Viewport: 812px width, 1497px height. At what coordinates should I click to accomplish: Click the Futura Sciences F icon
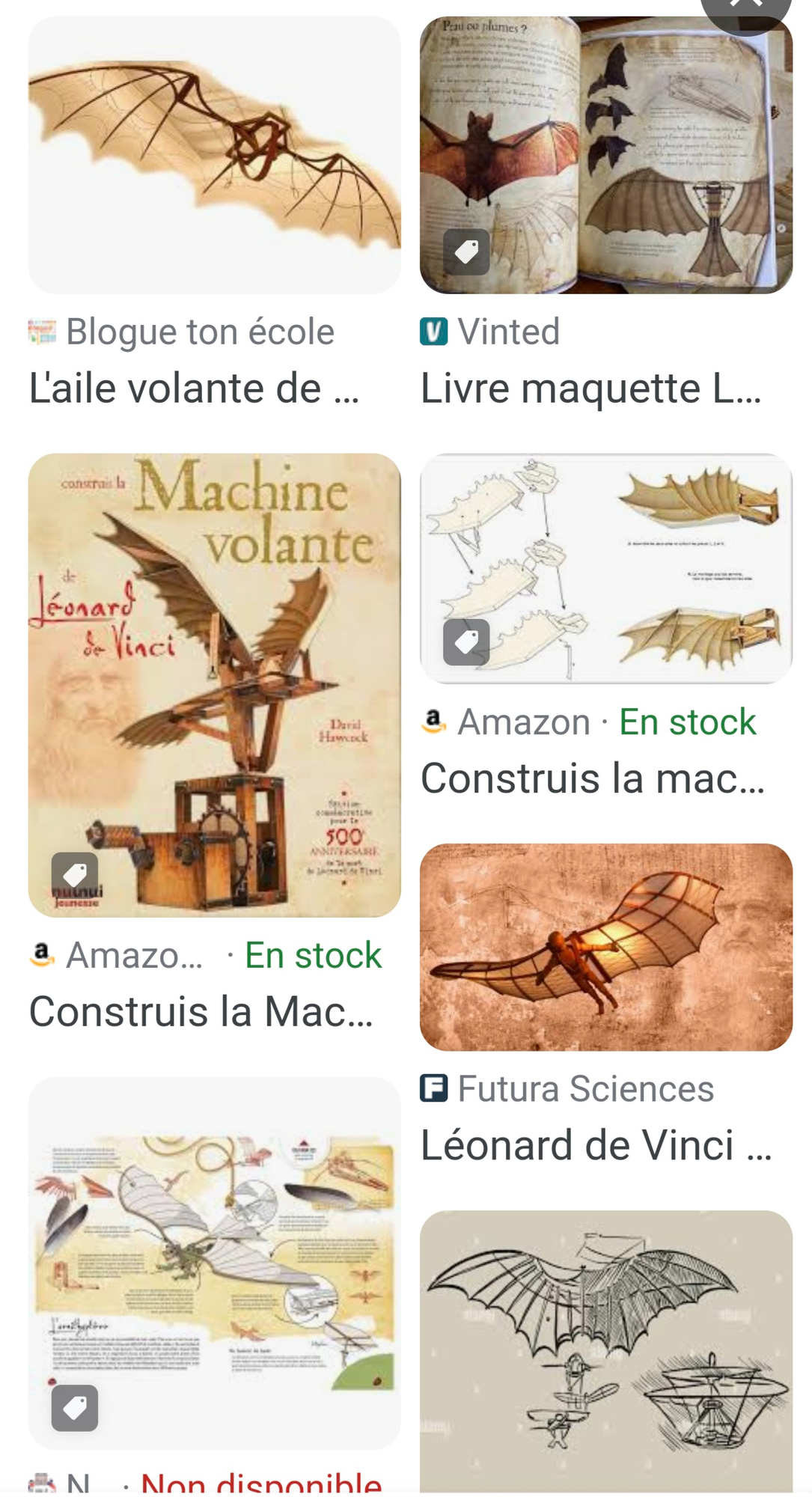[435, 1090]
